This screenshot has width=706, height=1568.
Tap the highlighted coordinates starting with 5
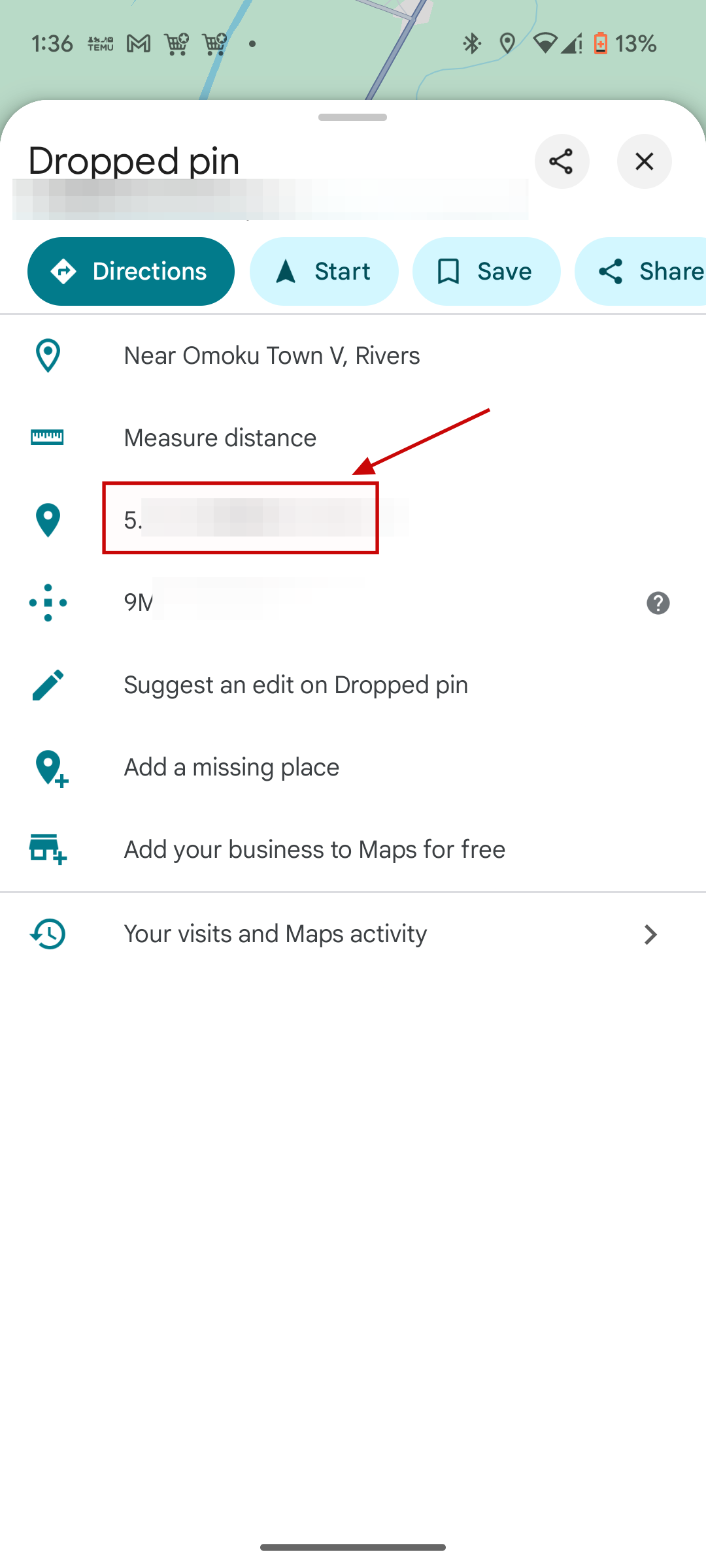pyautogui.click(x=240, y=519)
